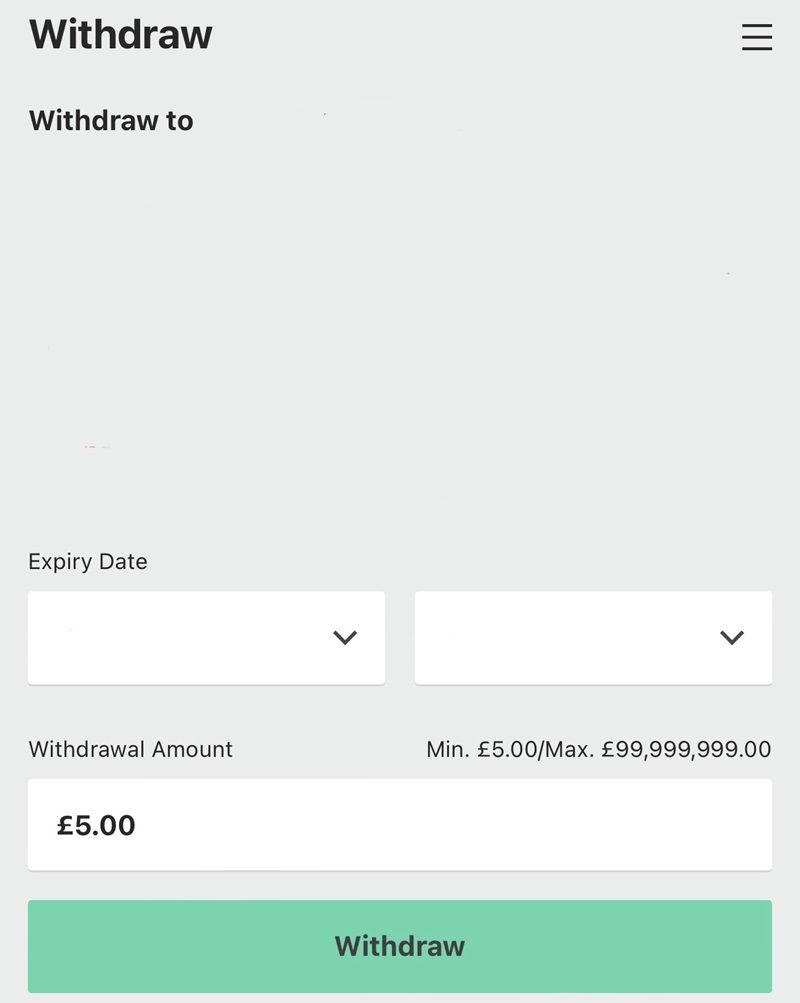Click the green Withdraw button
The image size is (800, 1003).
click(400, 945)
